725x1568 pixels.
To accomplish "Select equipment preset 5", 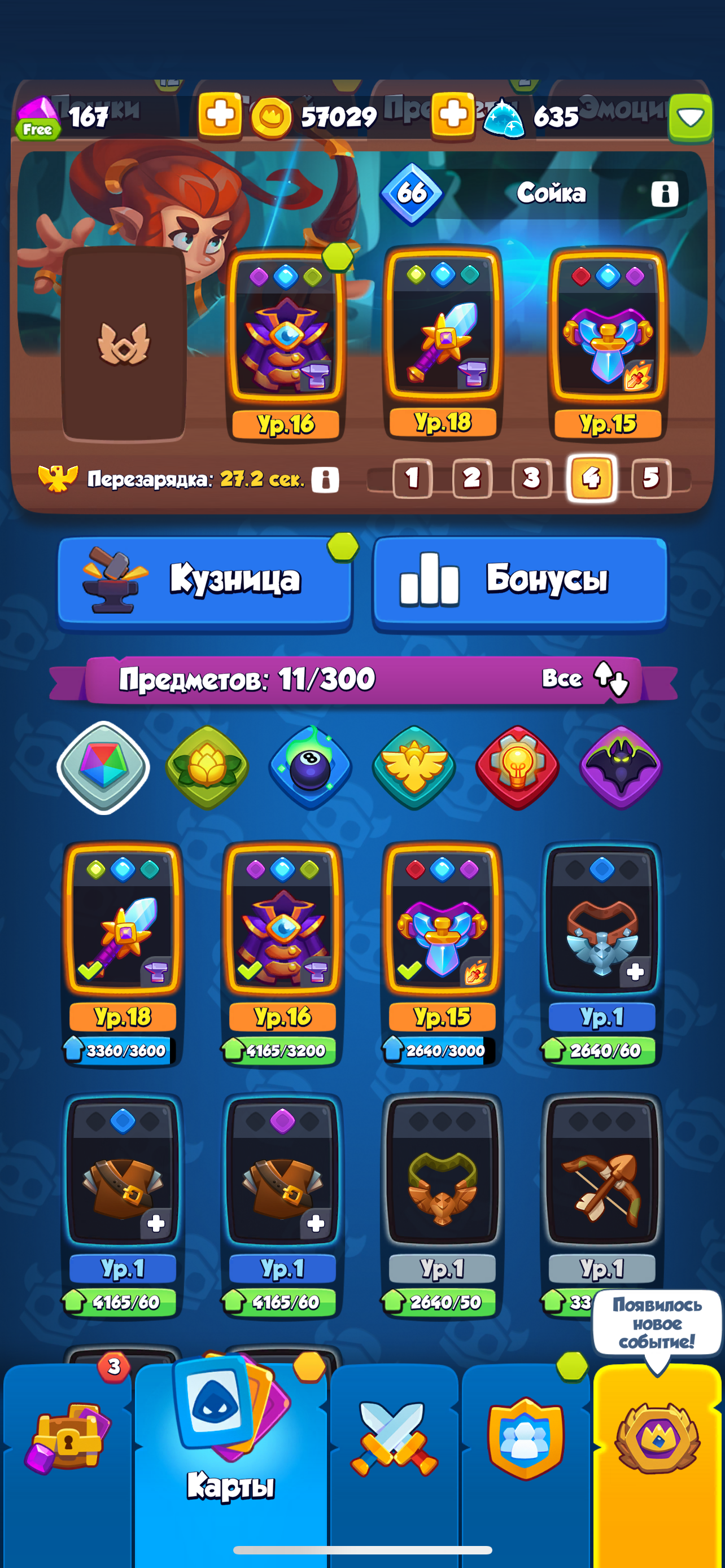I will [650, 478].
